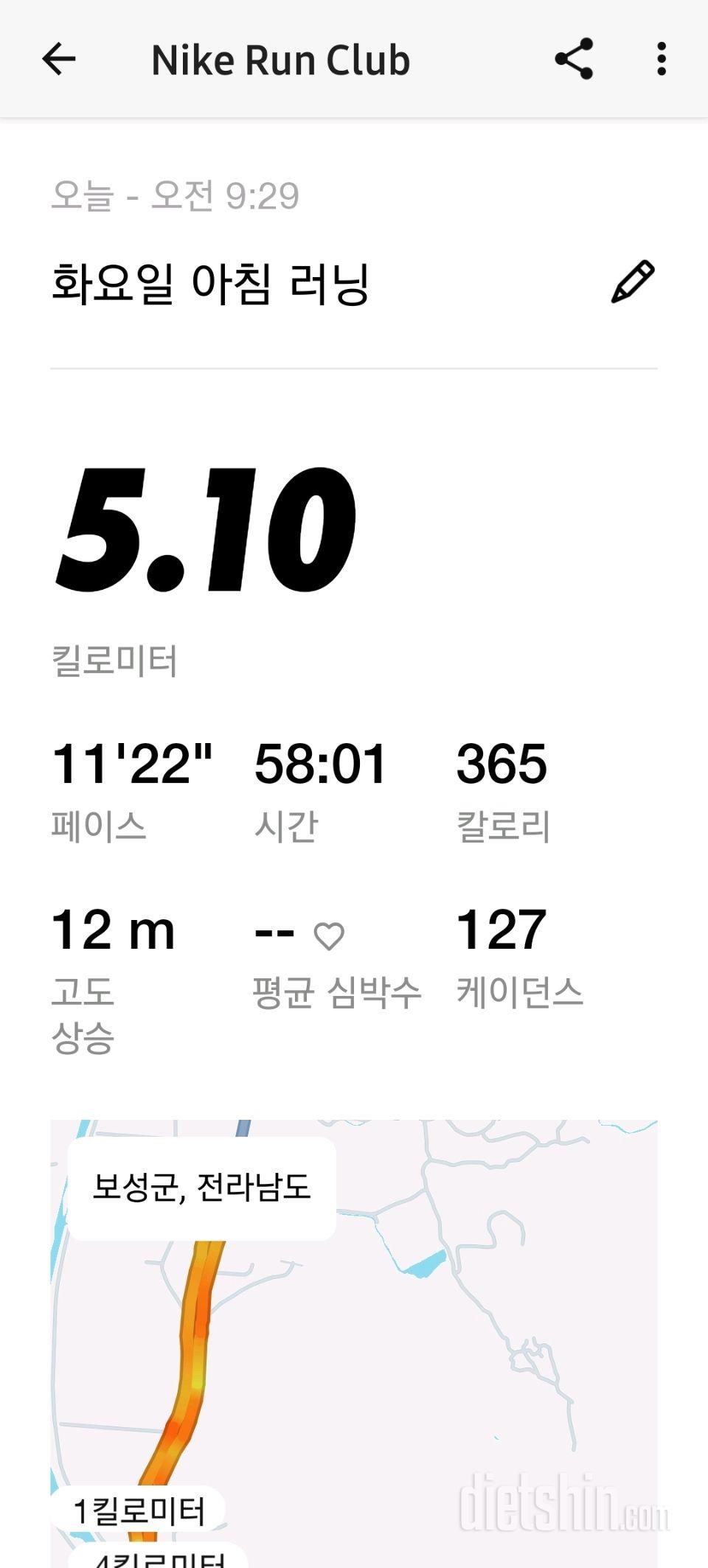Go back using the arrow icon
708x1568 pixels.
point(59,59)
